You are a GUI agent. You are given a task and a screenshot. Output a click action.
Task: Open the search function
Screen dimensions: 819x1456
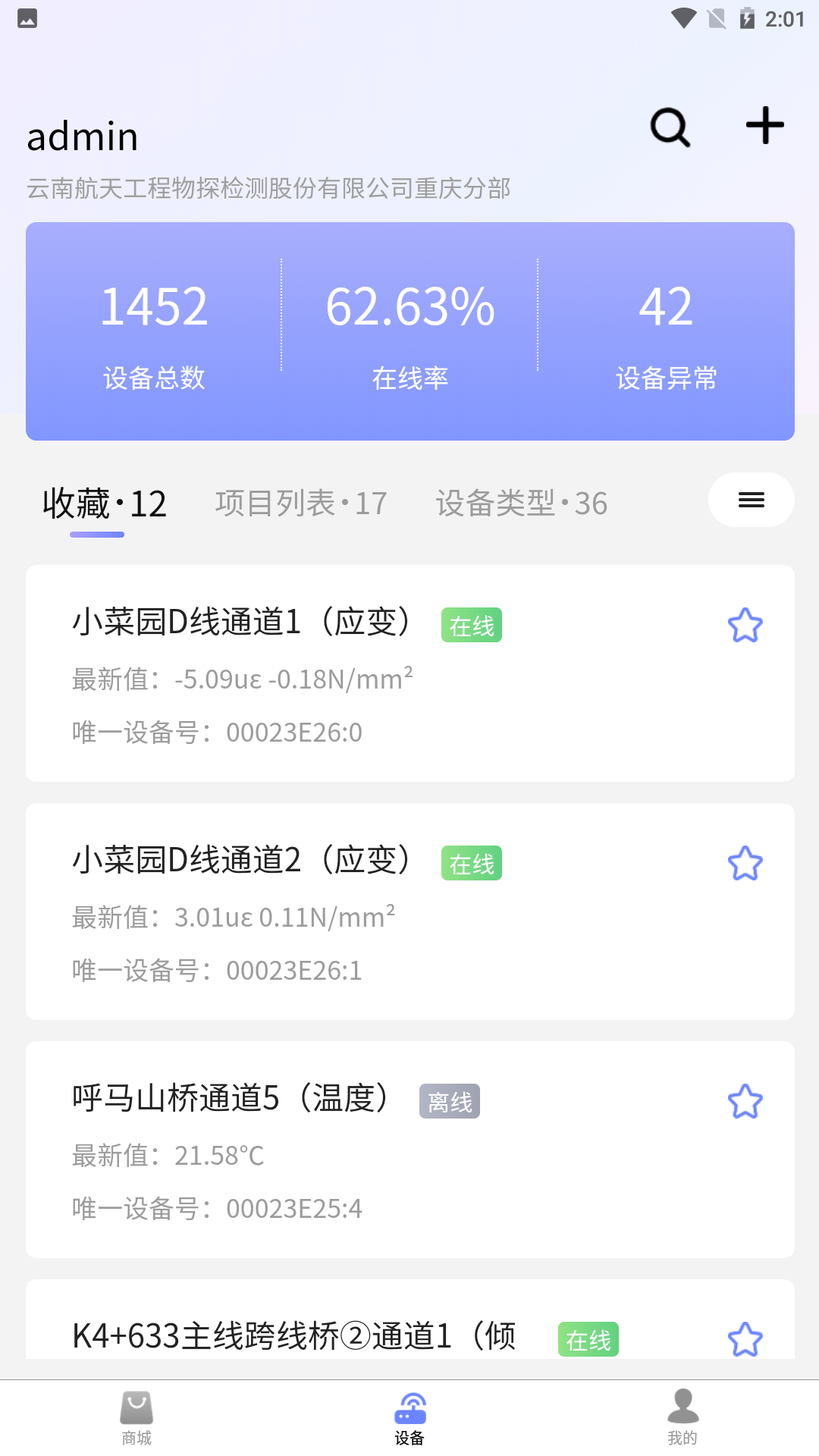[x=670, y=127]
